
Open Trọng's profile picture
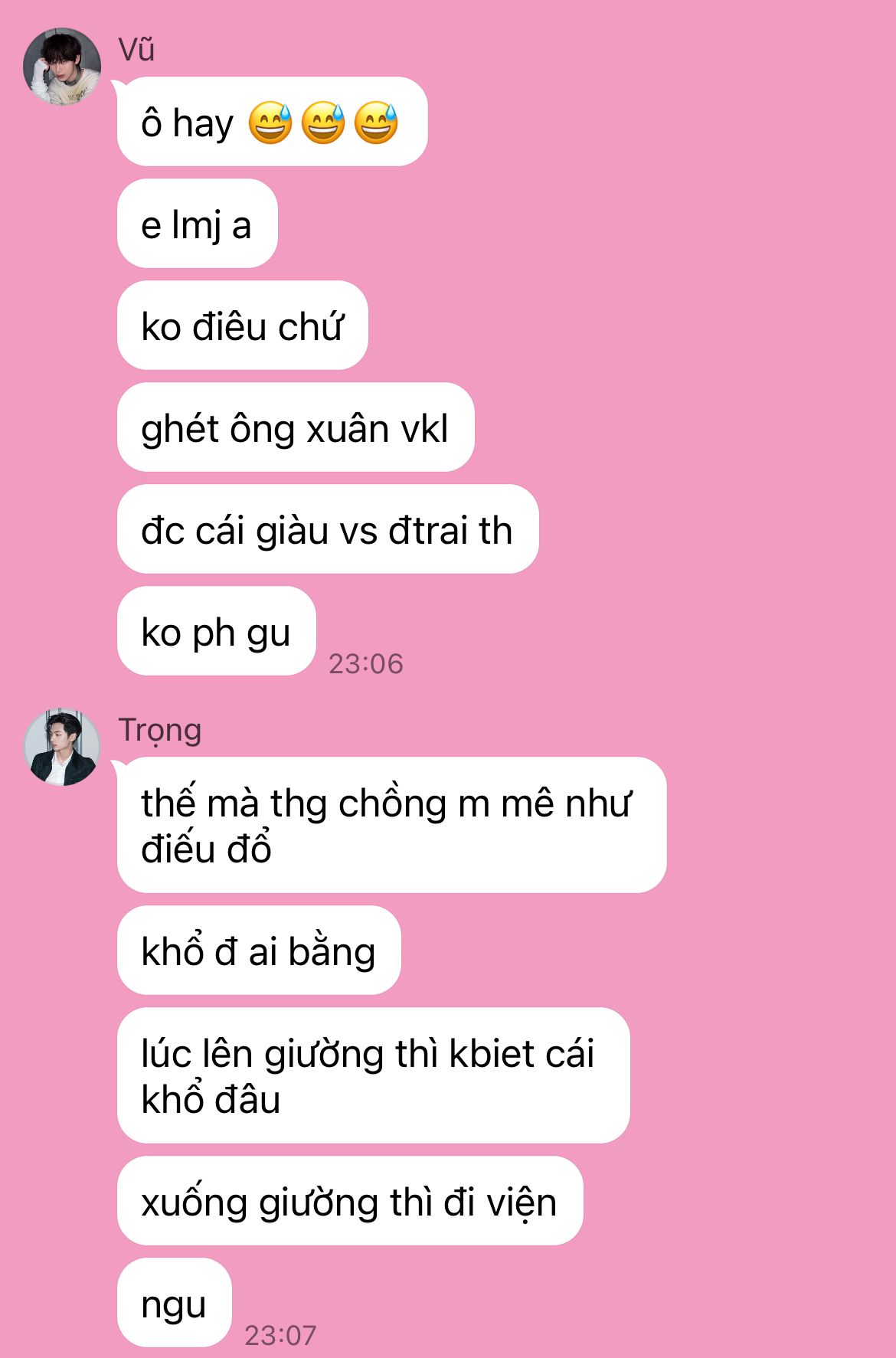click(x=62, y=747)
